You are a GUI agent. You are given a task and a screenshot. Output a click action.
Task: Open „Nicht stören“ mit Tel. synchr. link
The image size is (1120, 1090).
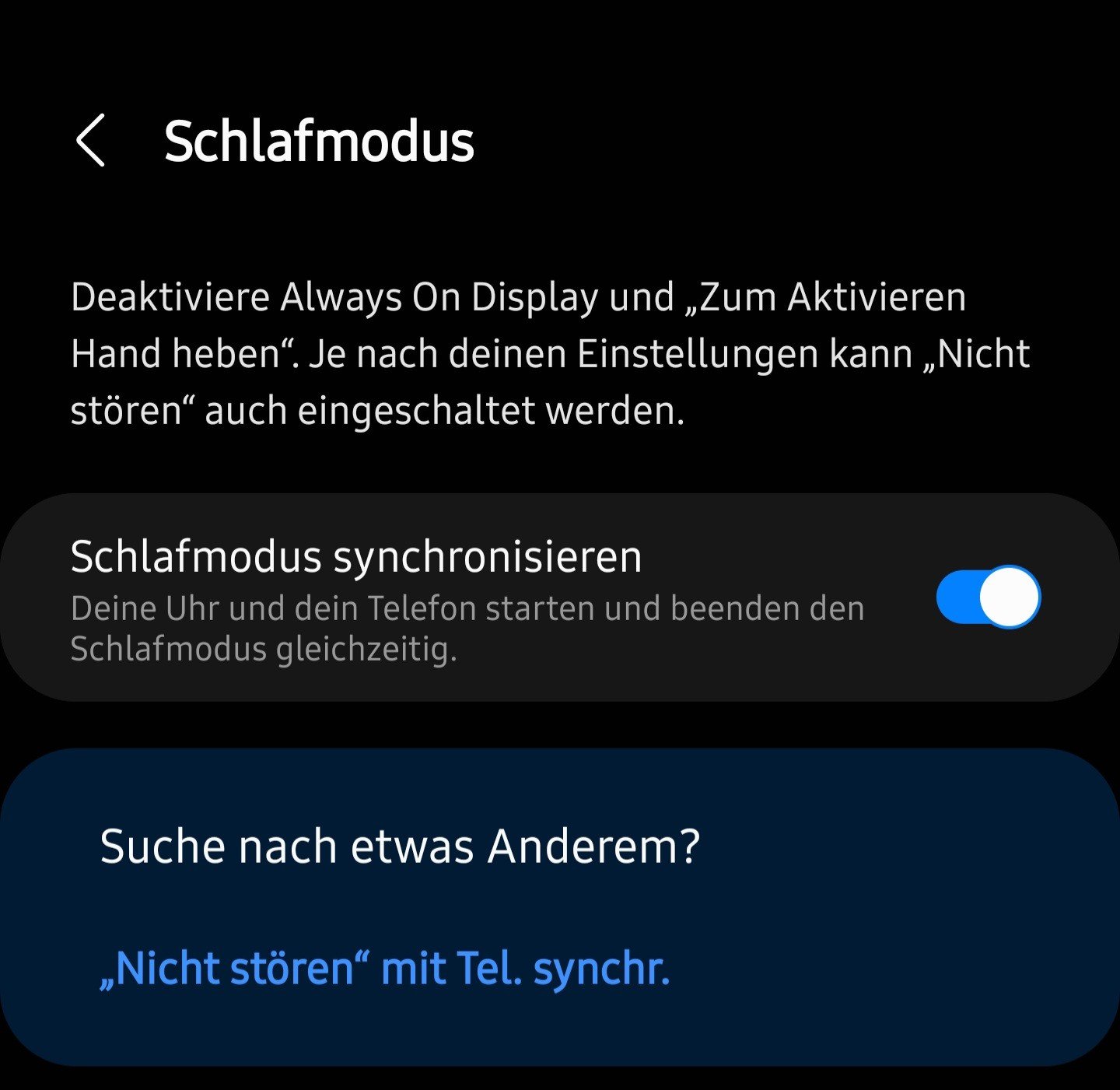[x=385, y=969]
